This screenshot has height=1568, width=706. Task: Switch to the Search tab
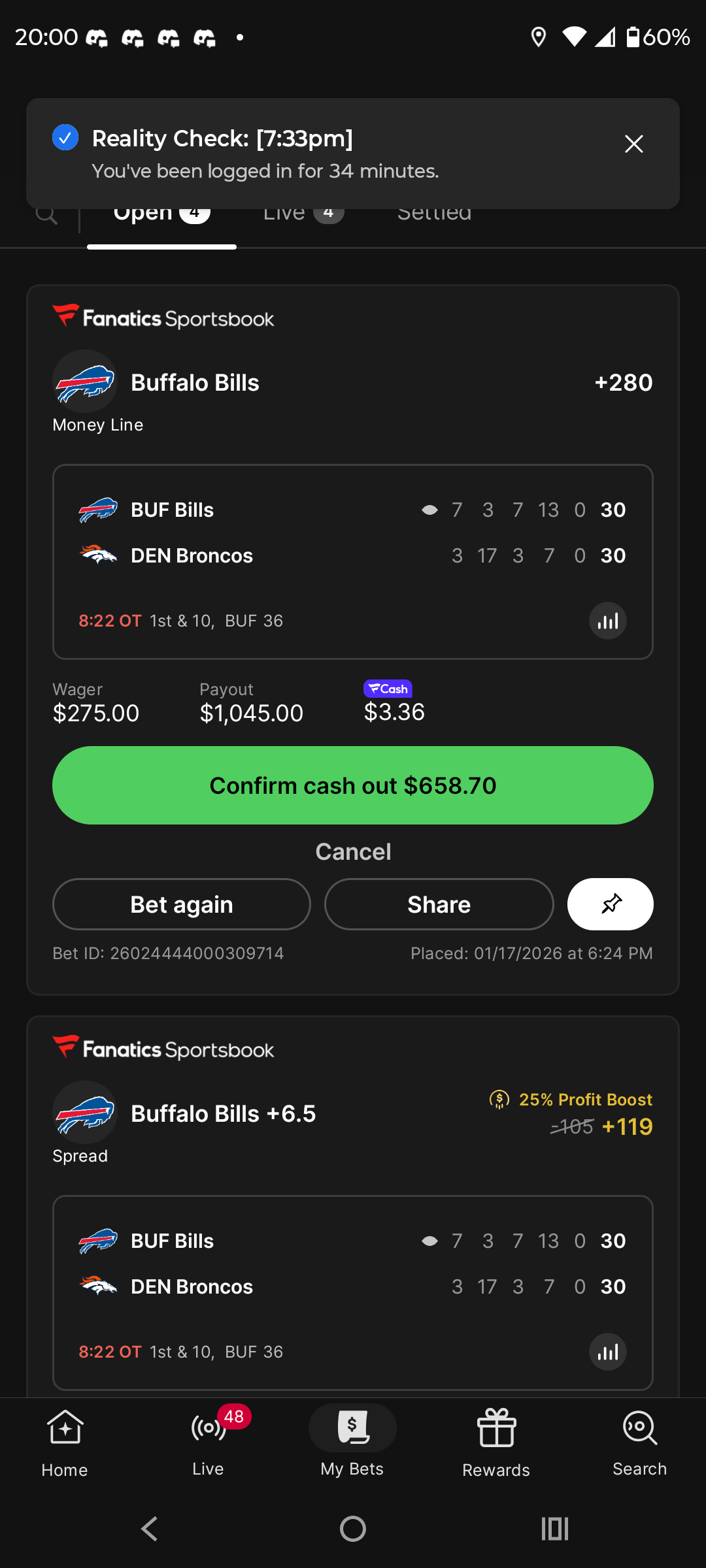point(640,1443)
